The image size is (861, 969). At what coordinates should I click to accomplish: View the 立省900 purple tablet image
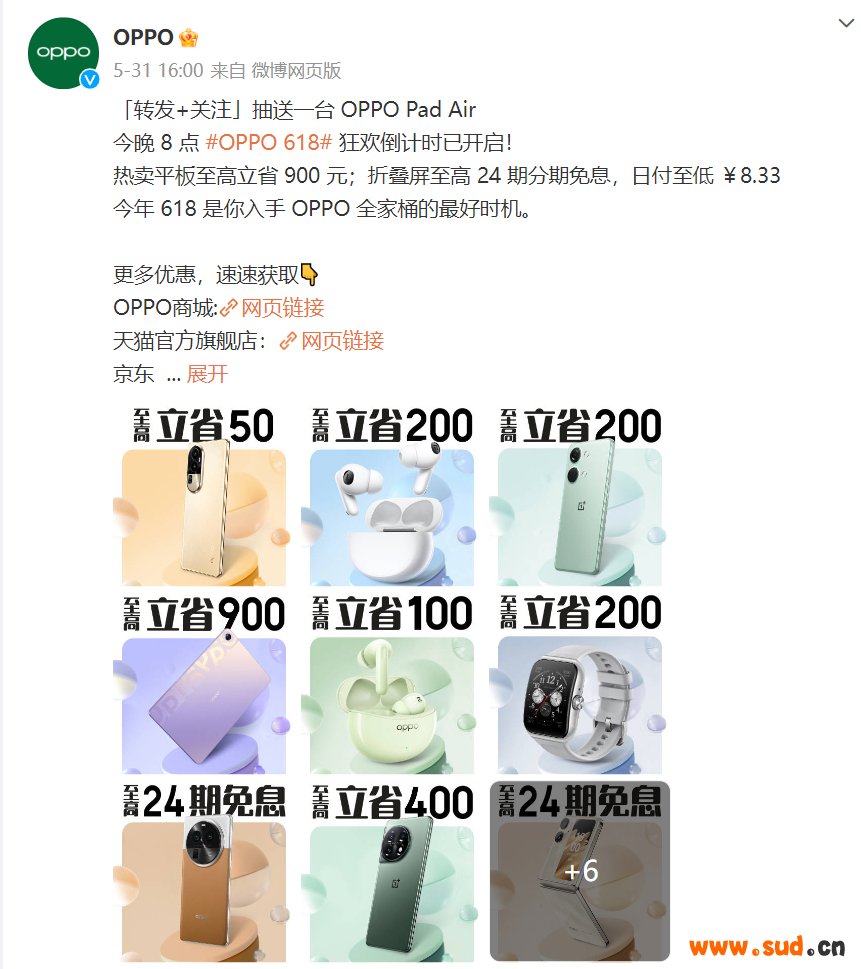coord(203,684)
